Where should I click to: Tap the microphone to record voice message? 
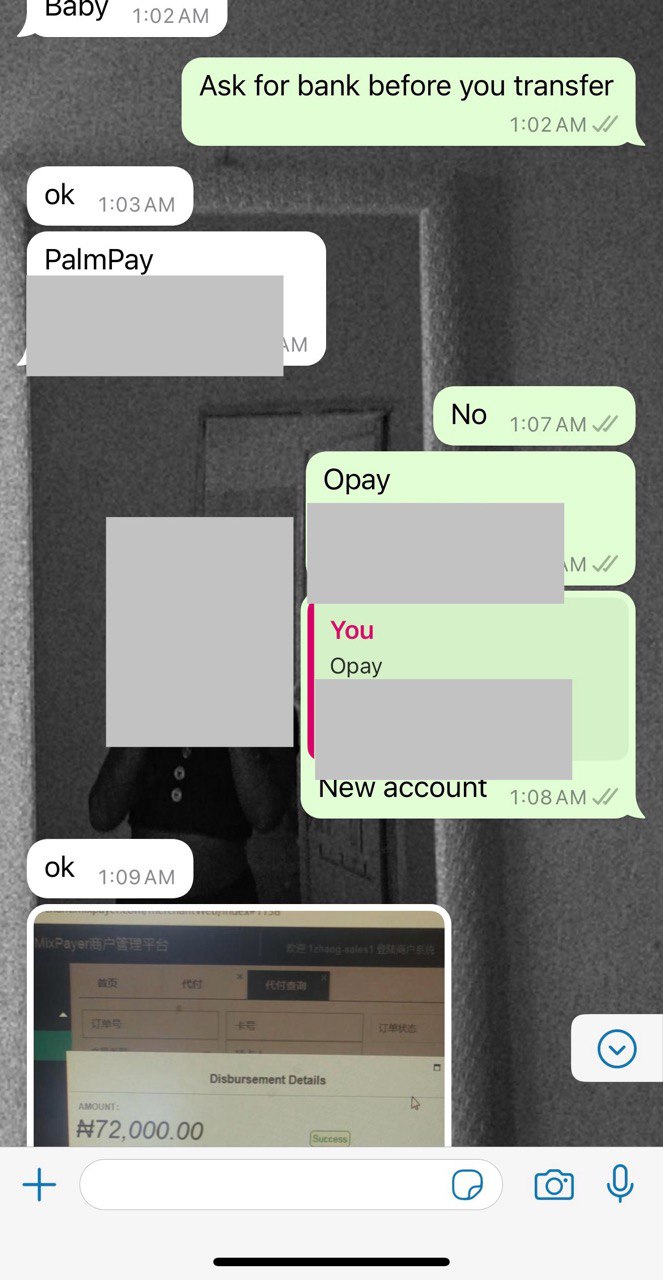coord(620,1184)
